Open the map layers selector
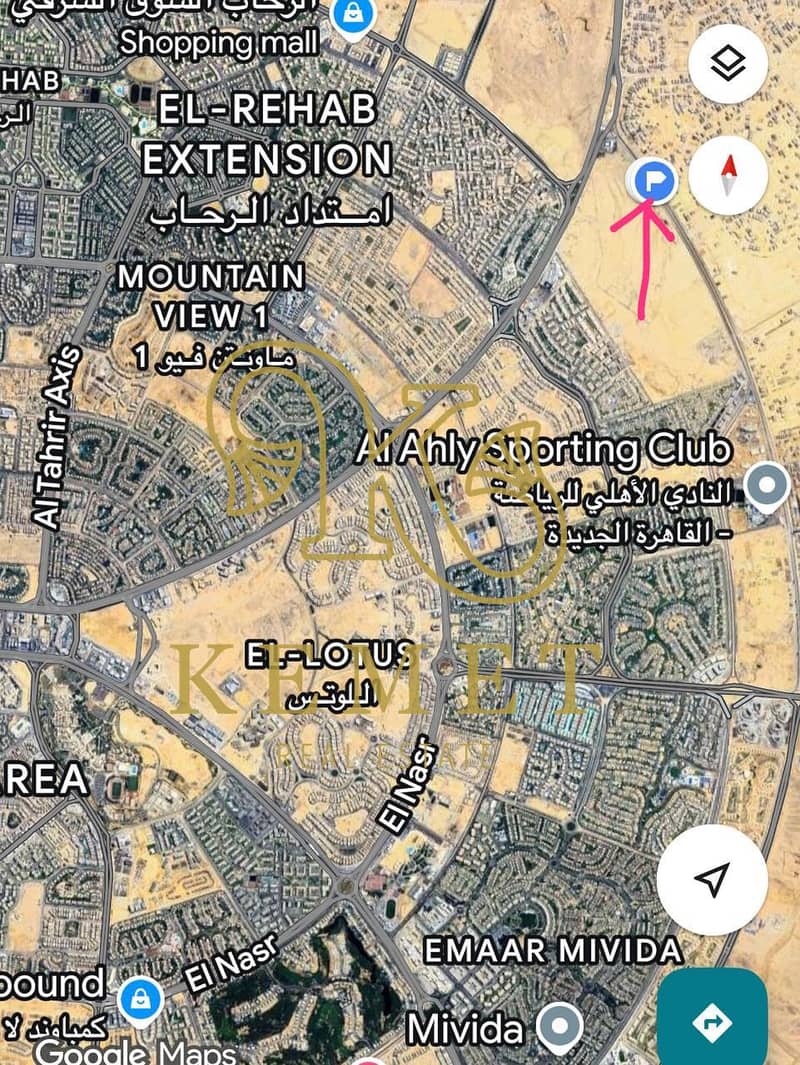The height and width of the screenshot is (1065, 800). point(729,65)
